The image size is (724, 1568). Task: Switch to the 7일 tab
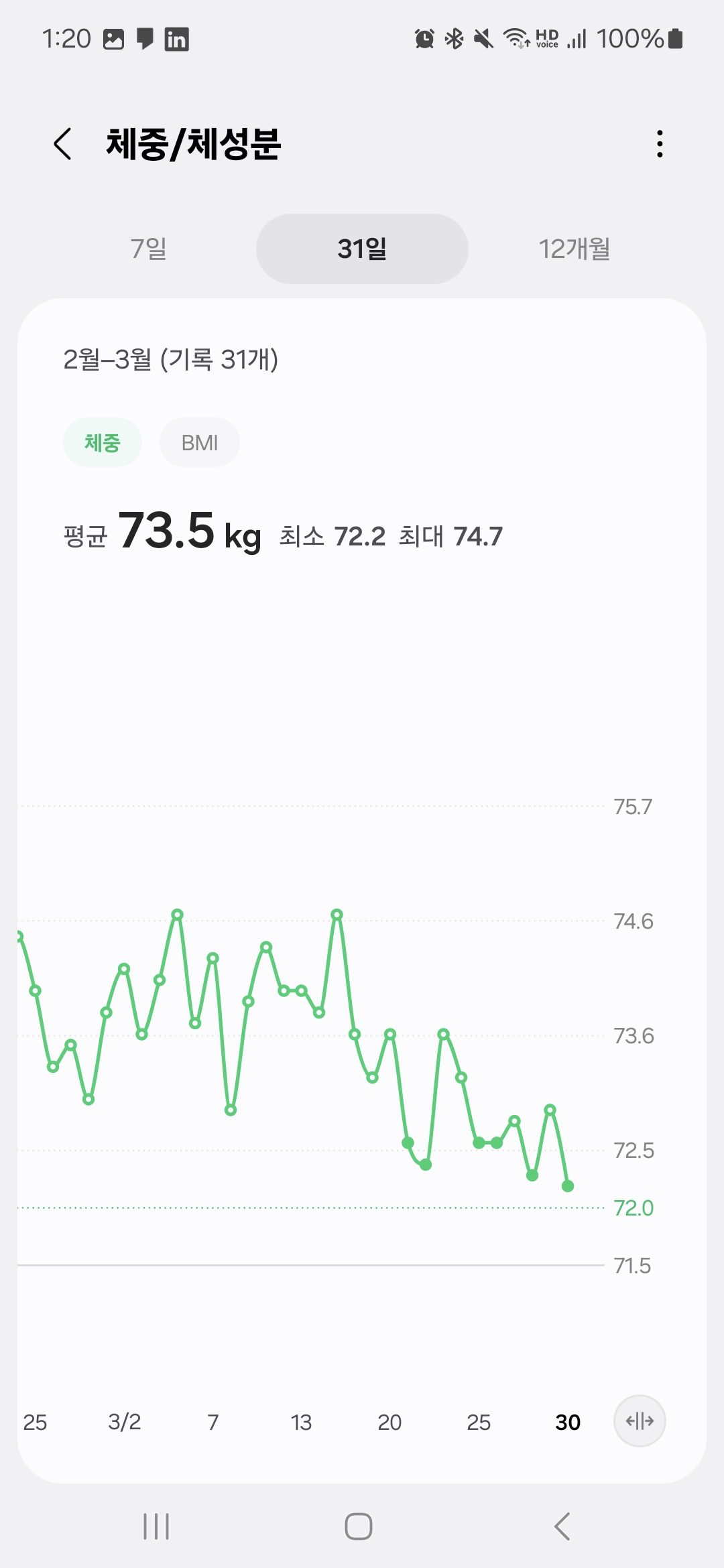(149, 249)
